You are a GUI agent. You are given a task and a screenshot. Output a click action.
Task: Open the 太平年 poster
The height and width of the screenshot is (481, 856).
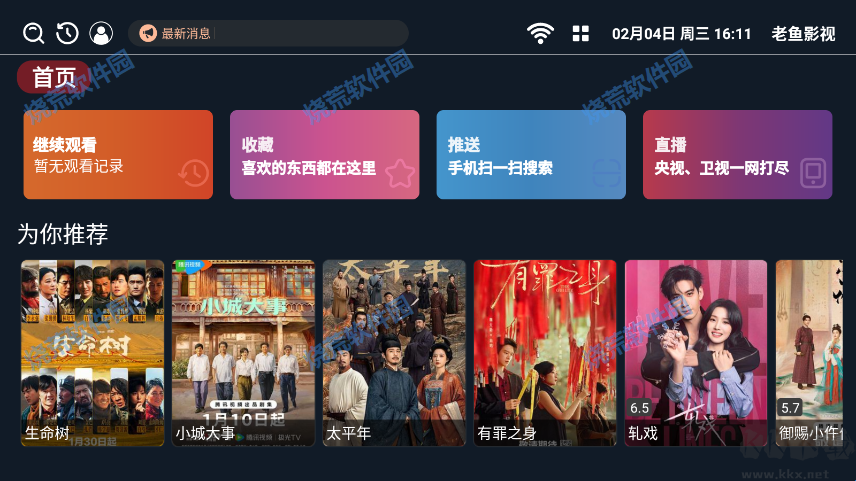coord(394,352)
